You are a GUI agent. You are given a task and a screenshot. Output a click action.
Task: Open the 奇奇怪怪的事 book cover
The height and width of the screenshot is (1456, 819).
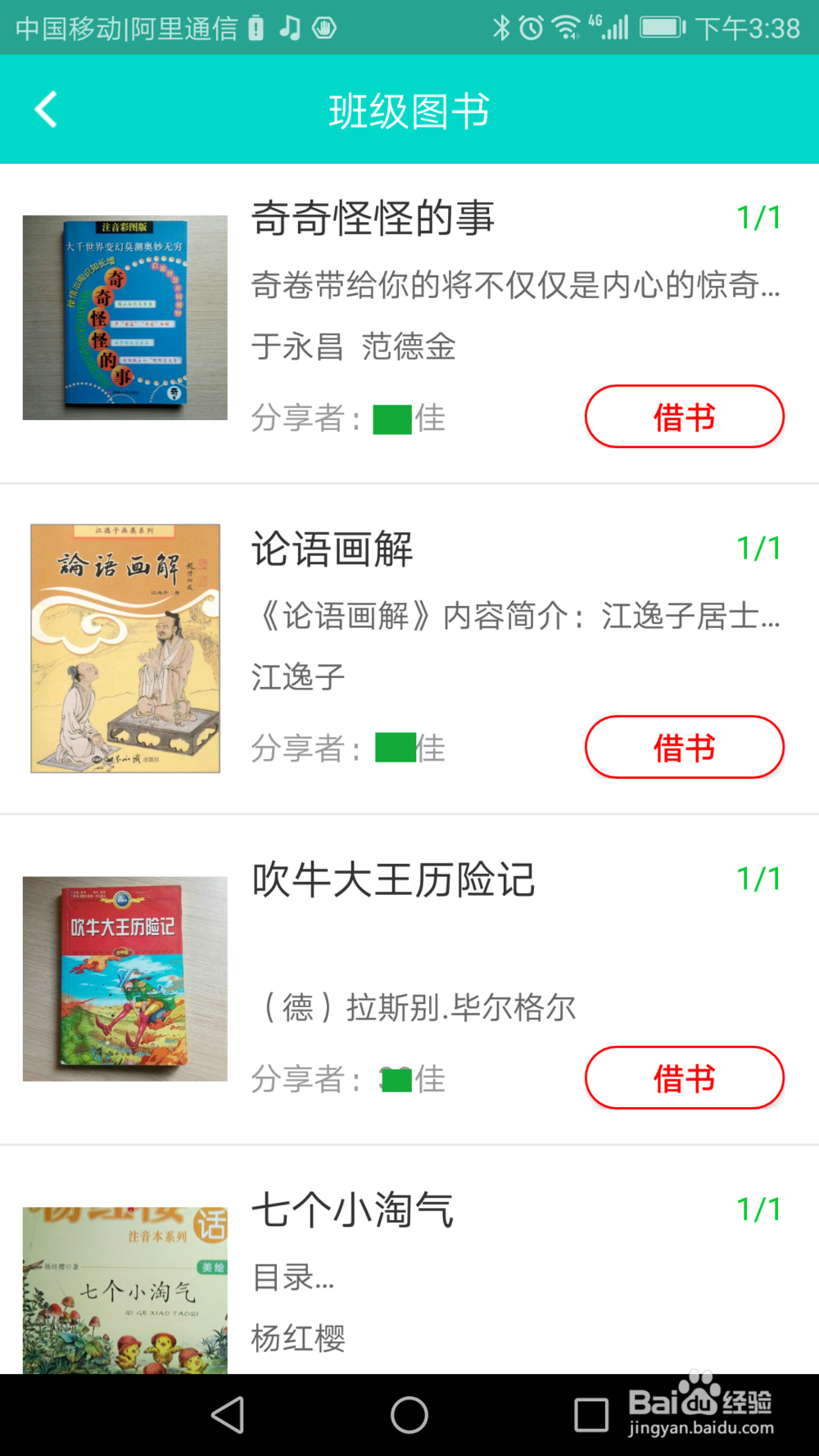[x=124, y=318]
